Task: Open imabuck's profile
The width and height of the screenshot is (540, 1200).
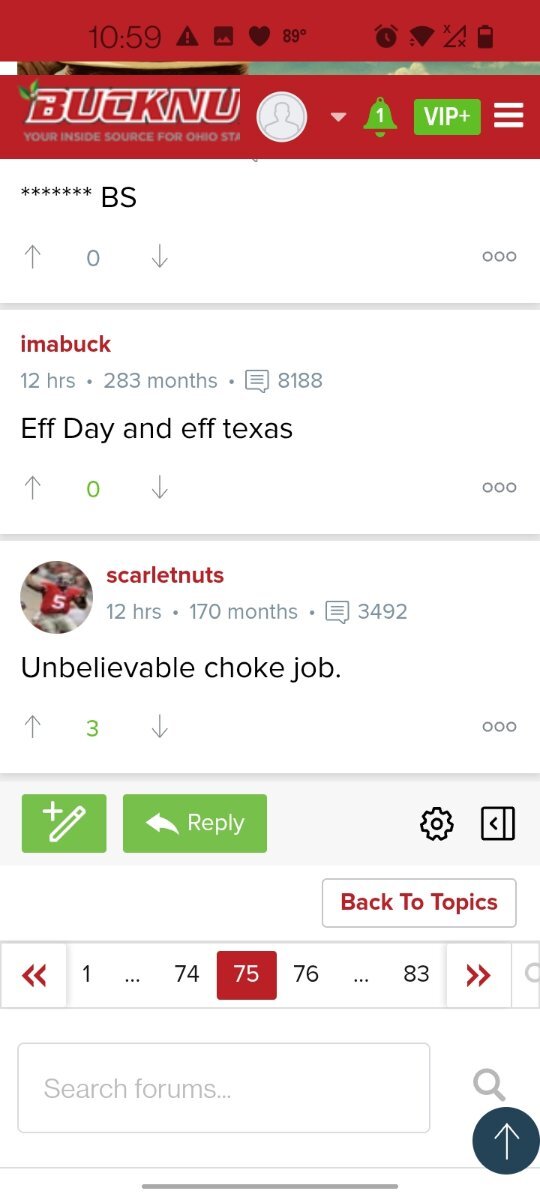Action: (66, 344)
